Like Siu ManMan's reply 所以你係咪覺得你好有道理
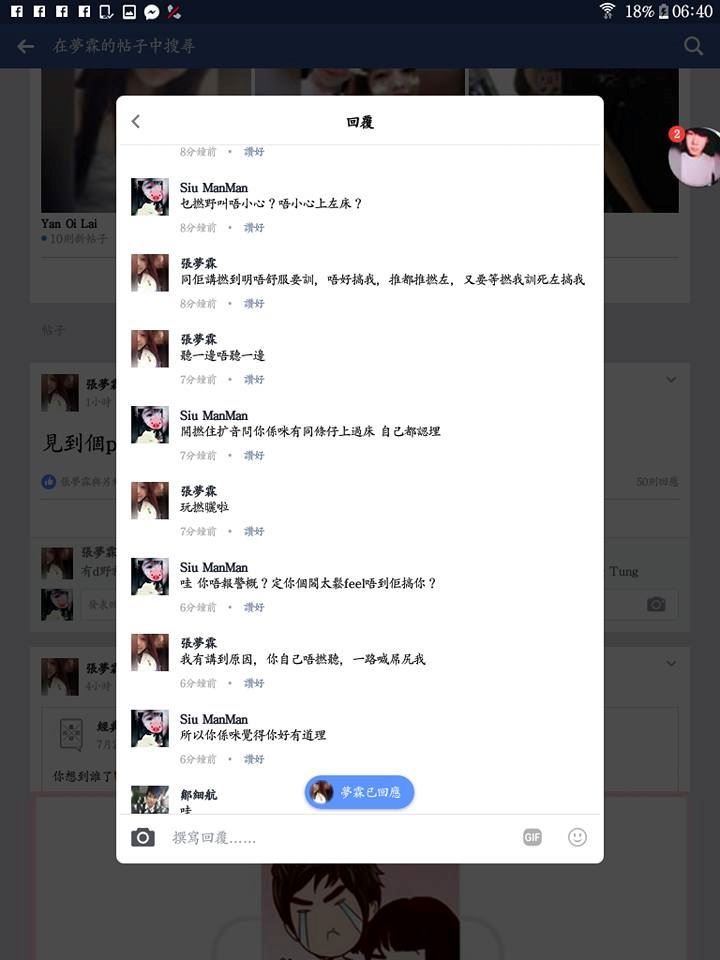720x960 pixels. point(254,760)
